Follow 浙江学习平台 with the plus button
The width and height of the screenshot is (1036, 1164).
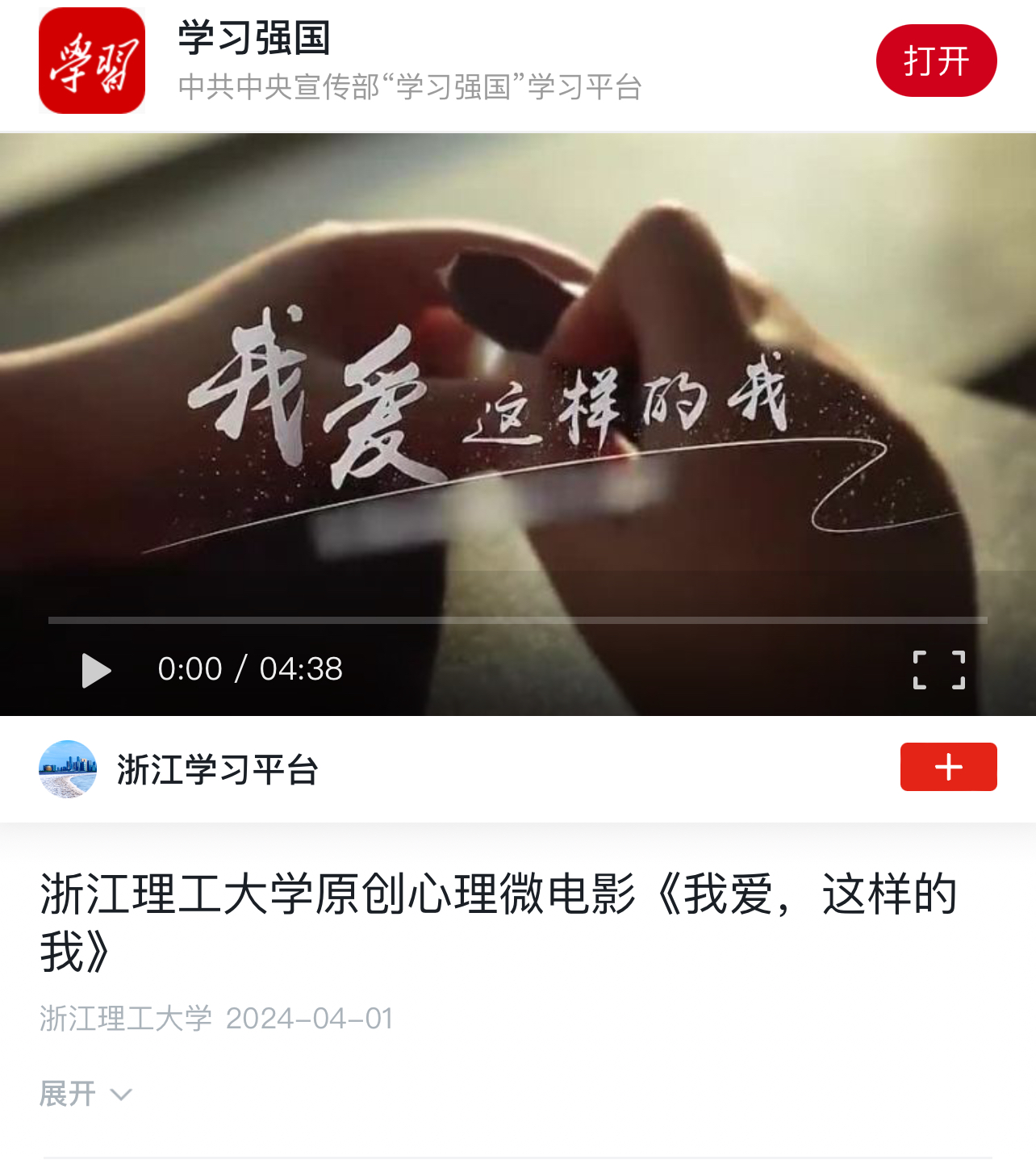click(948, 767)
